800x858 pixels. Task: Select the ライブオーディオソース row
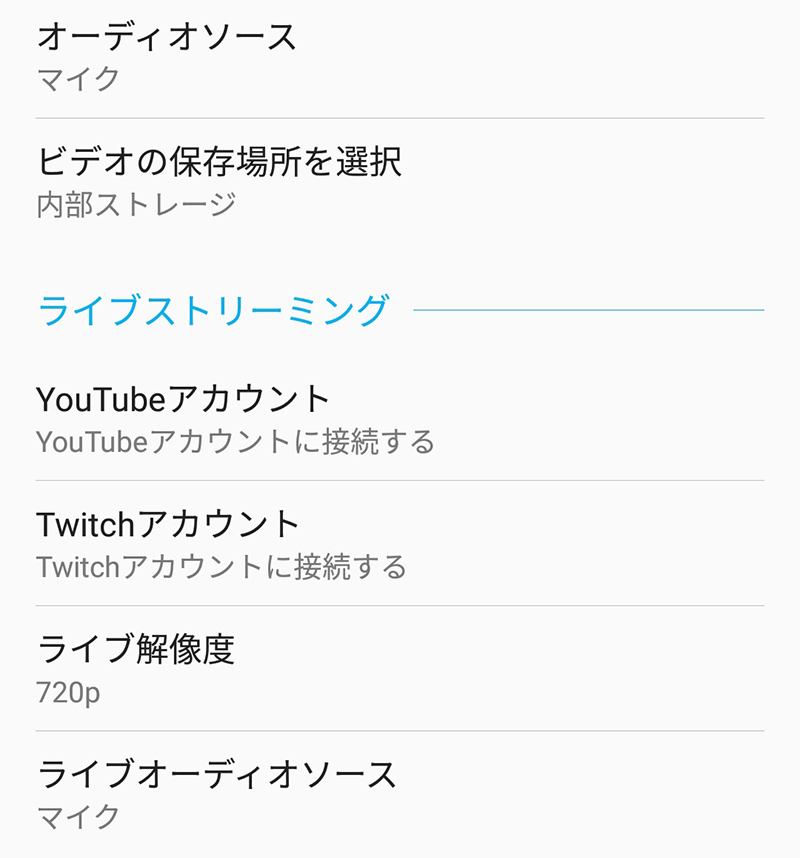coord(400,792)
